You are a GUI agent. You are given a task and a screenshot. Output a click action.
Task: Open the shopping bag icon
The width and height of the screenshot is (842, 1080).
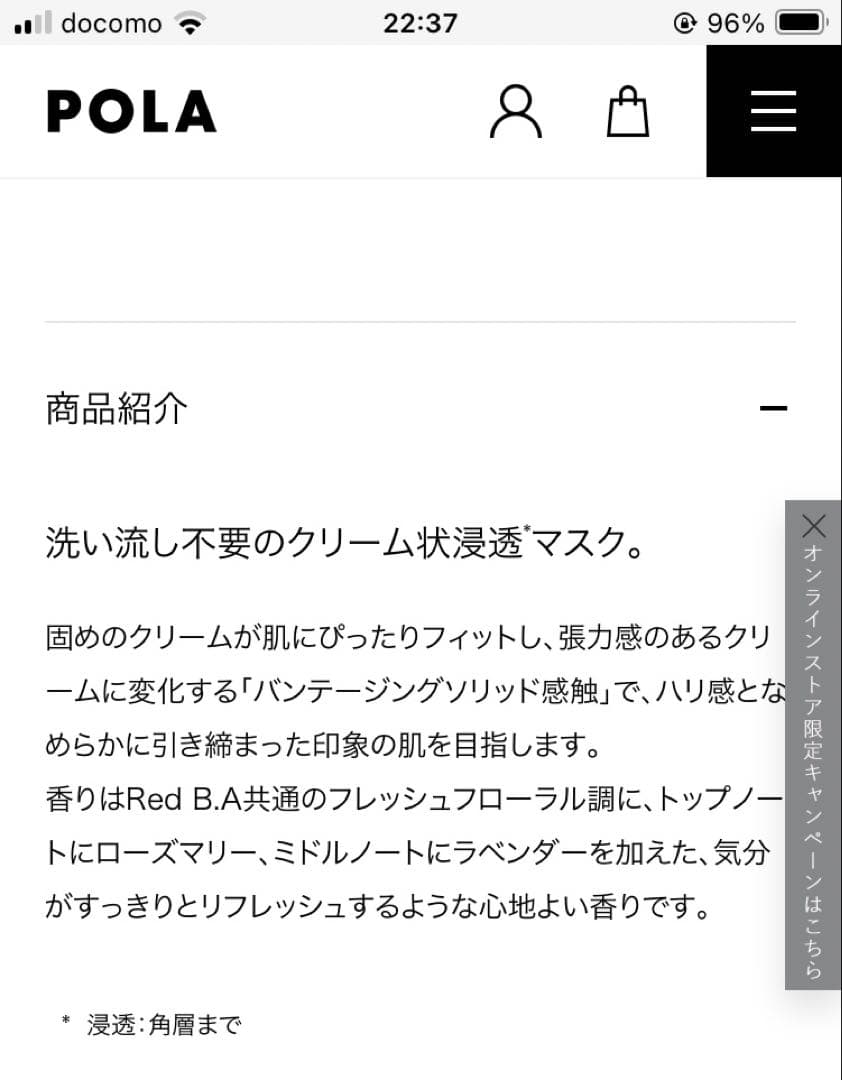click(628, 111)
